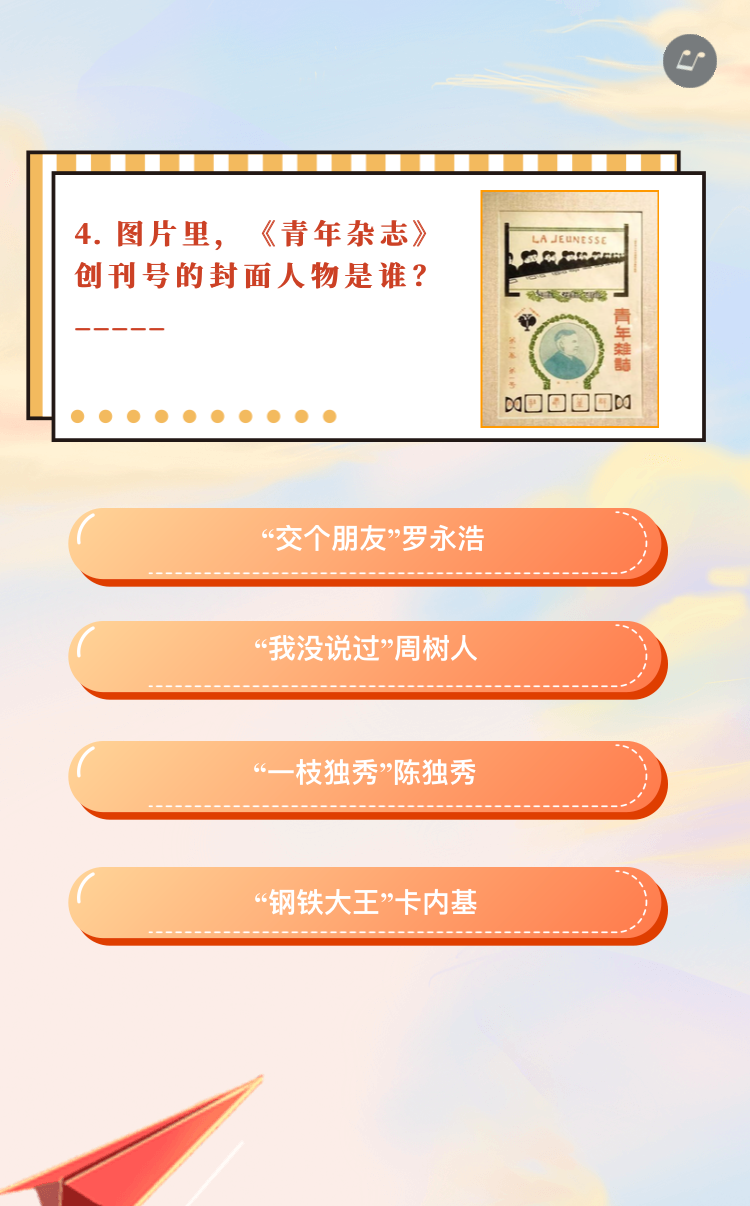Image resolution: width=750 pixels, height=1206 pixels.
Task: Pick the option "一枝独秀"陈独秀
Action: pos(367,778)
